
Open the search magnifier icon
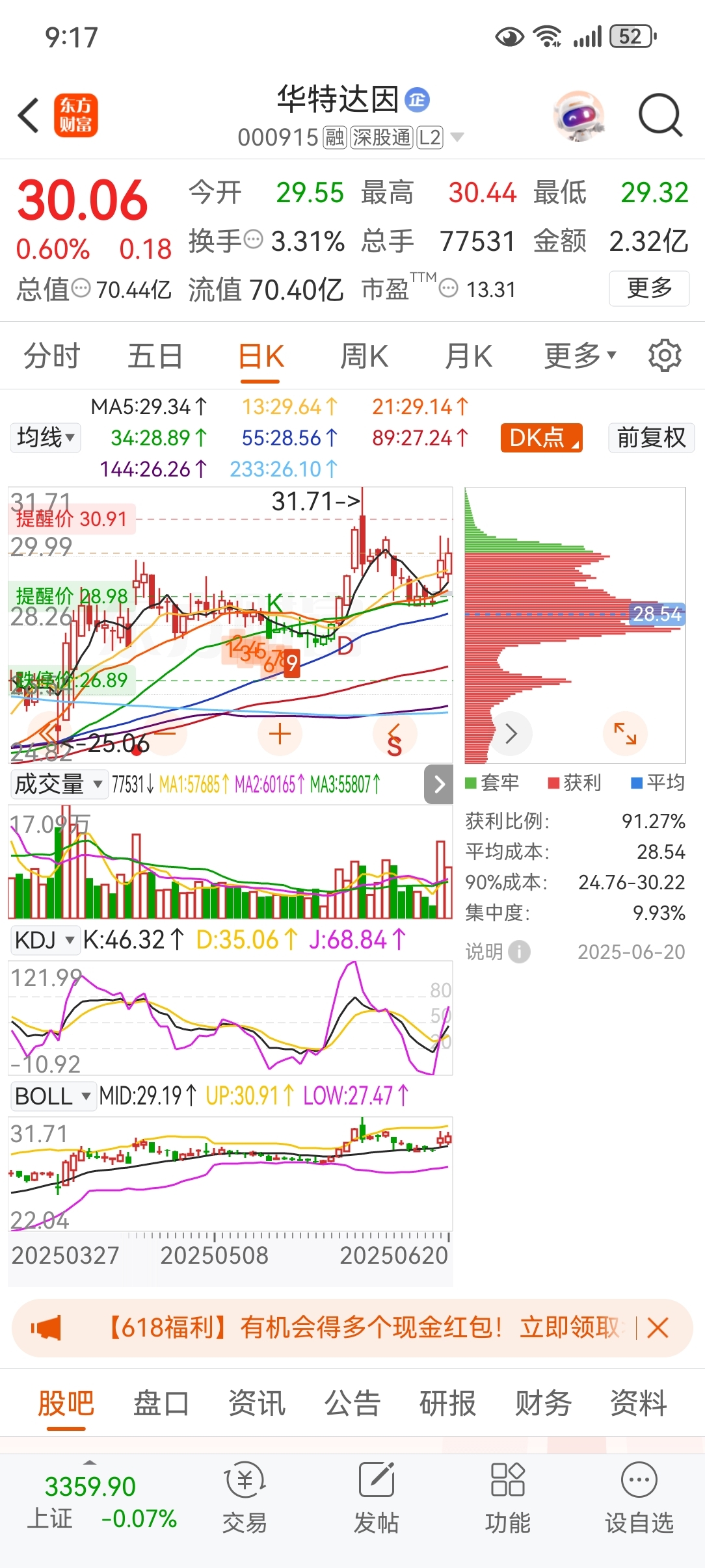click(x=660, y=116)
